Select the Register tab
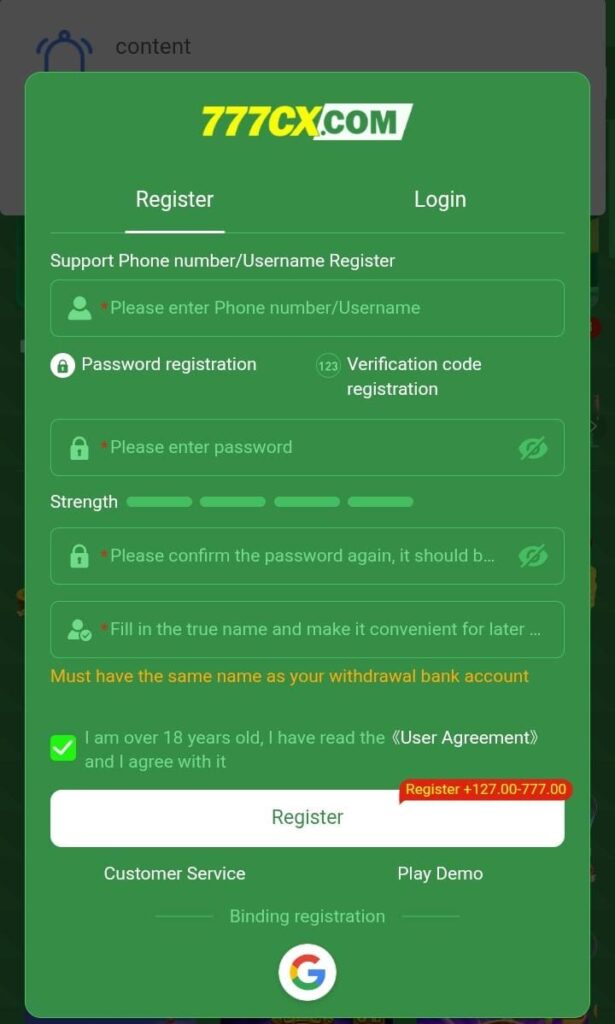 (x=175, y=199)
